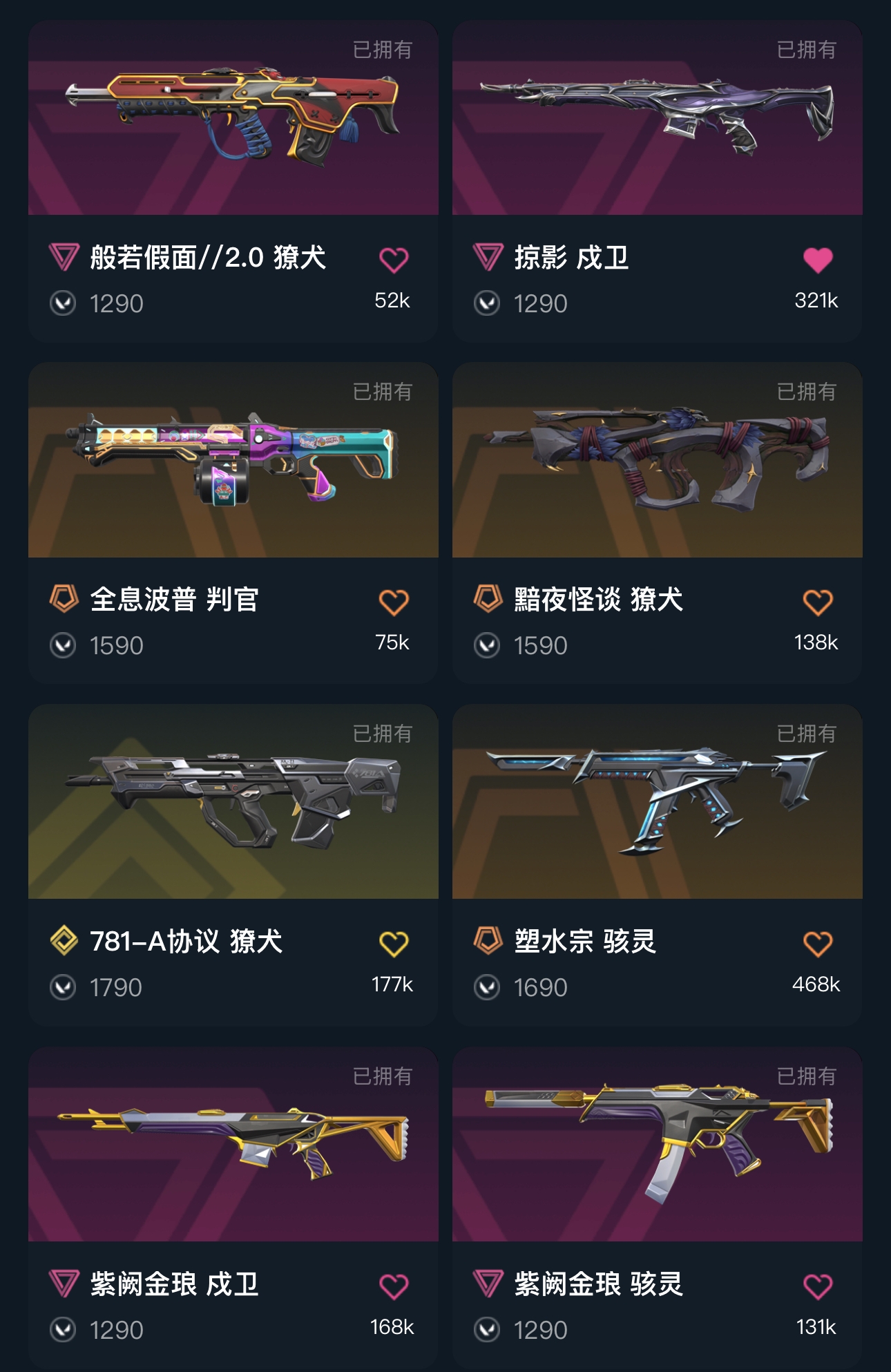Like the 紫阙金琅 戍卫 skin
This screenshot has height=1372, width=891.
pos(394,1286)
